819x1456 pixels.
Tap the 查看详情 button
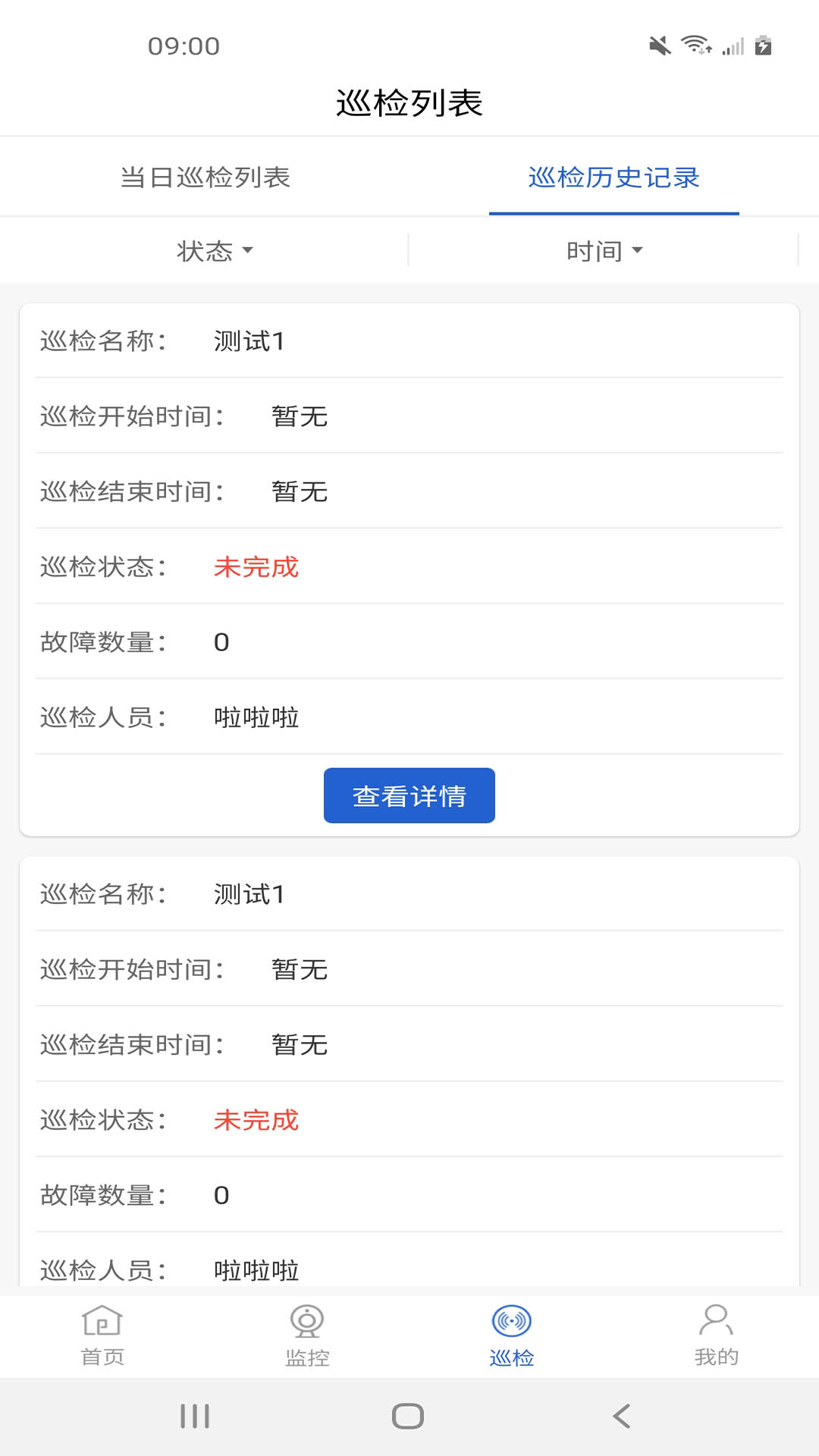pos(409,795)
